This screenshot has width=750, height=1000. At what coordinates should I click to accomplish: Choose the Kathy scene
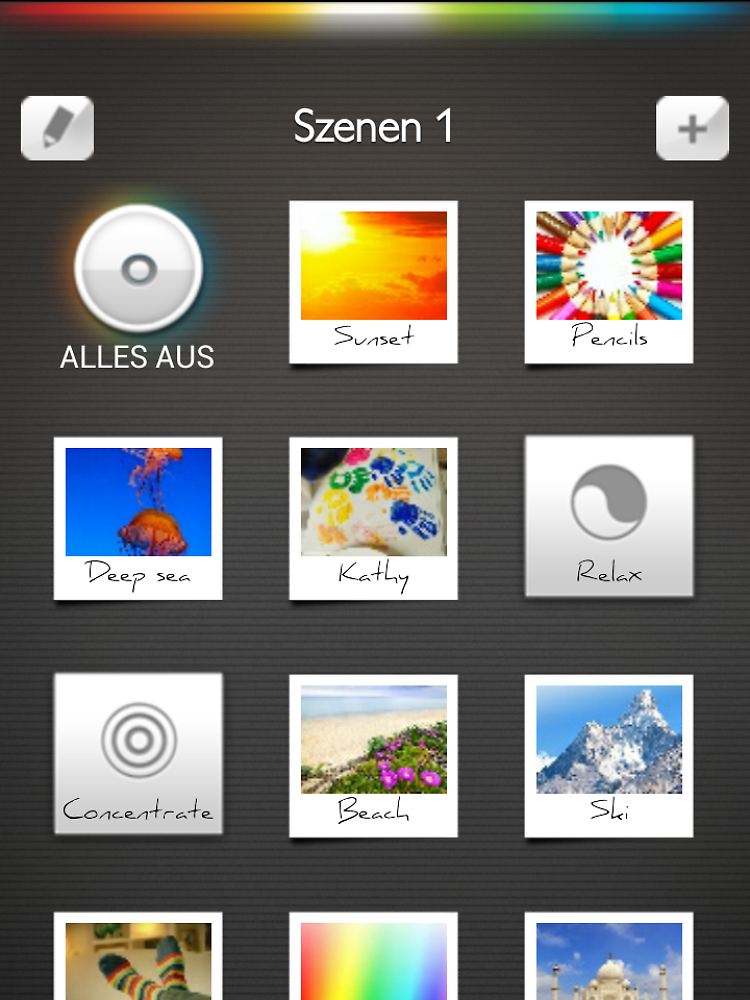pyautogui.click(x=373, y=517)
